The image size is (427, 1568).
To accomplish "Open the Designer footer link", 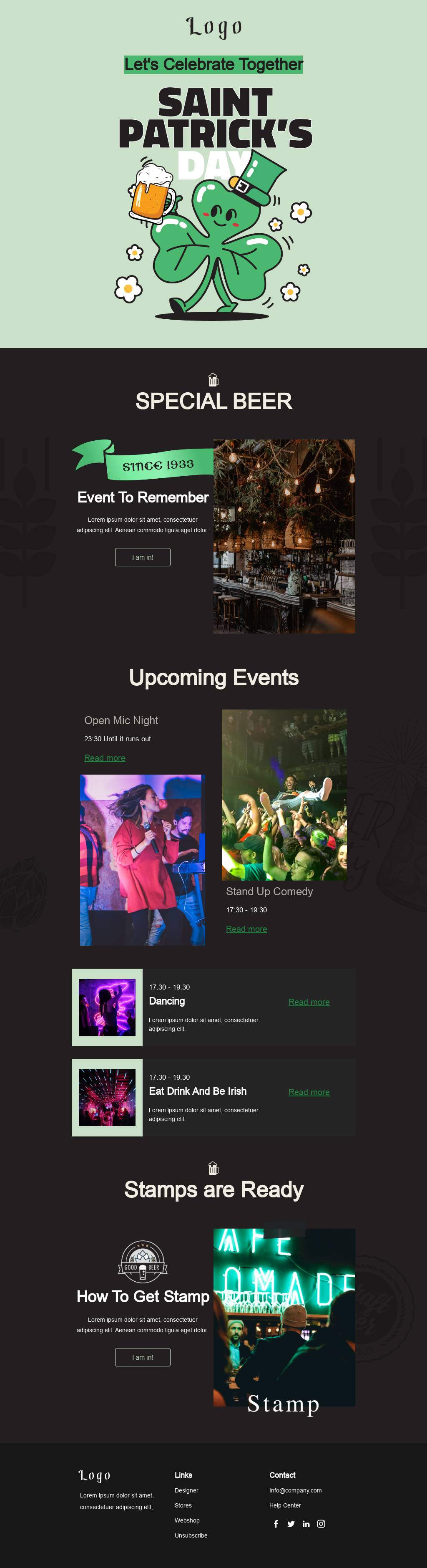I will pyautogui.click(x=186, y=1490).
